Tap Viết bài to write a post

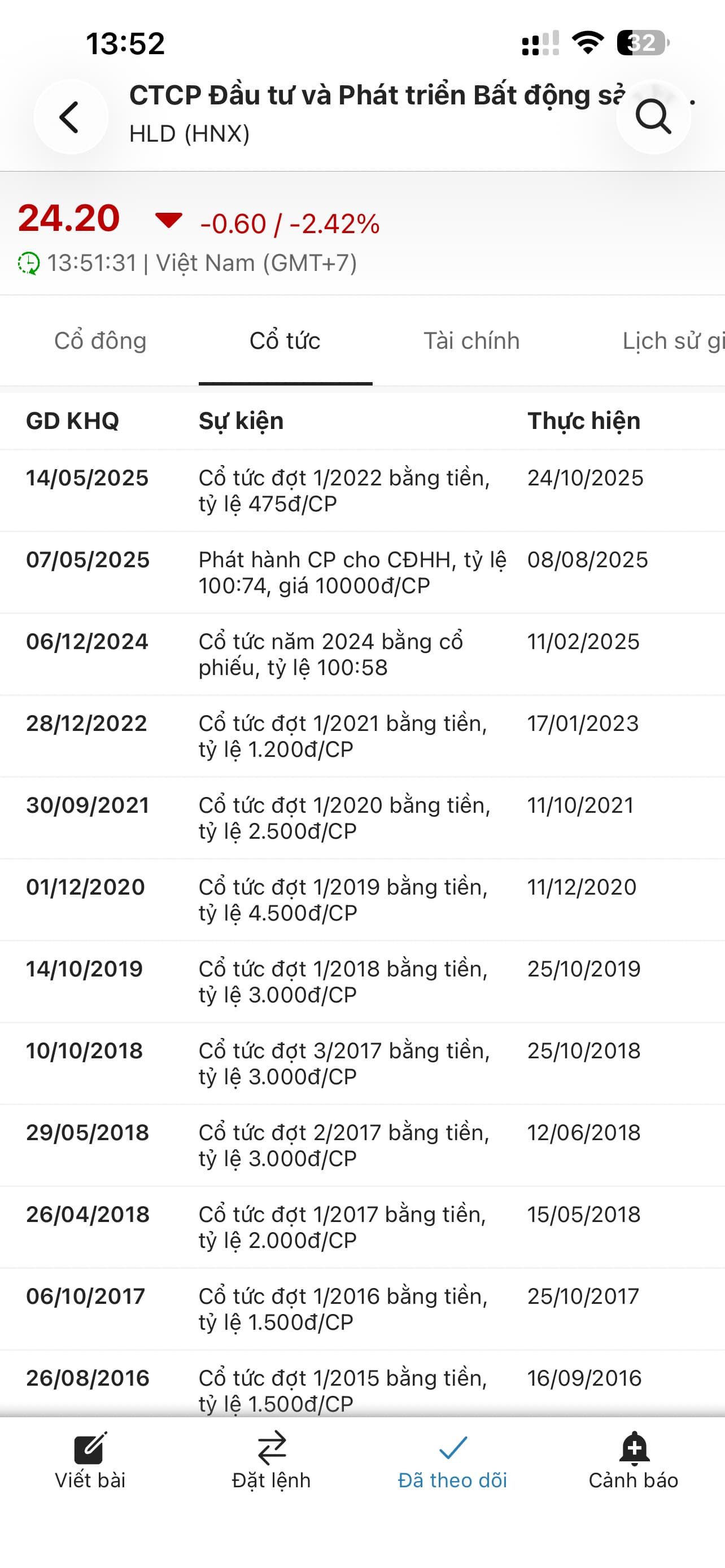pos(90,1461)
